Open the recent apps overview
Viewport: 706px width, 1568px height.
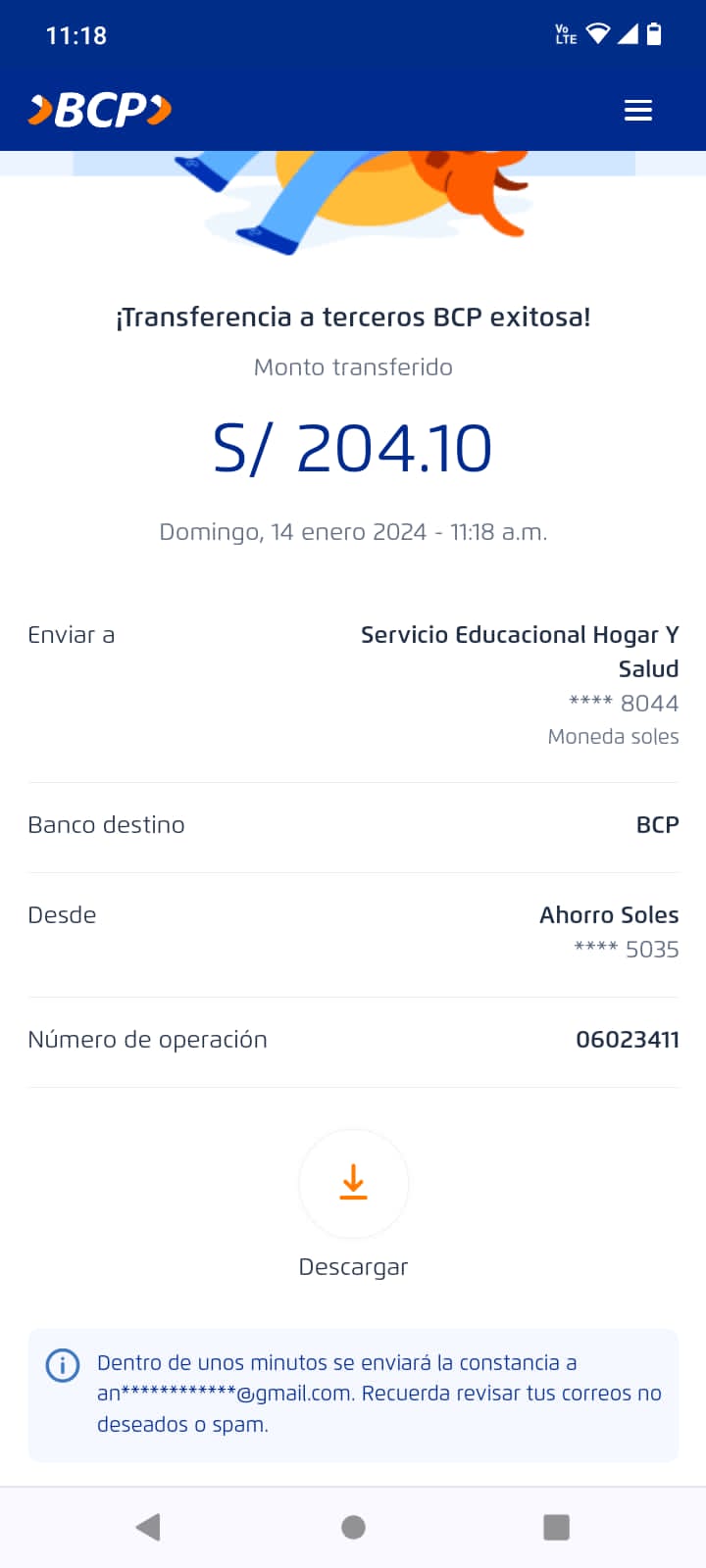pyautogui.click(x=556, y=1527)
